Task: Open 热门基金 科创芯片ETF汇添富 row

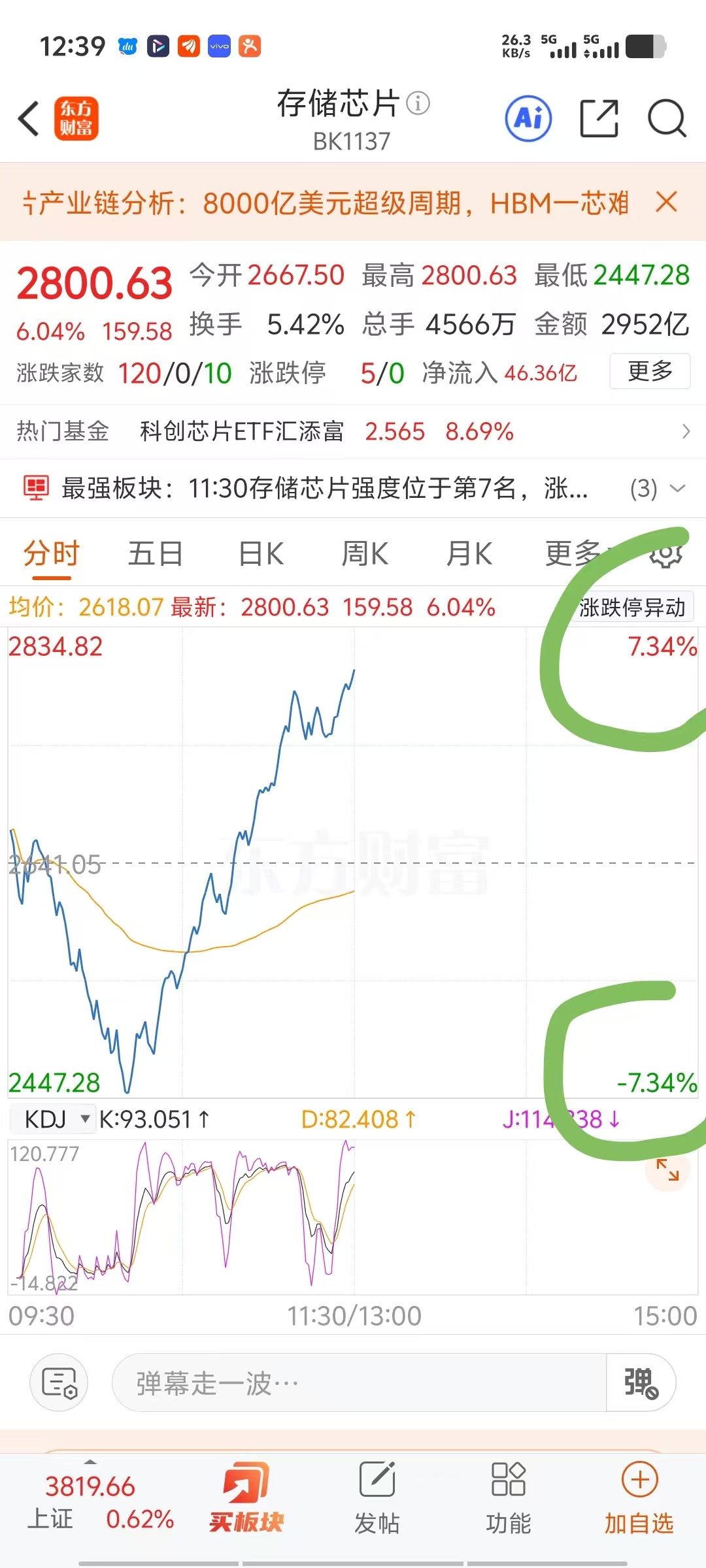Action: (x=353, y=431)
